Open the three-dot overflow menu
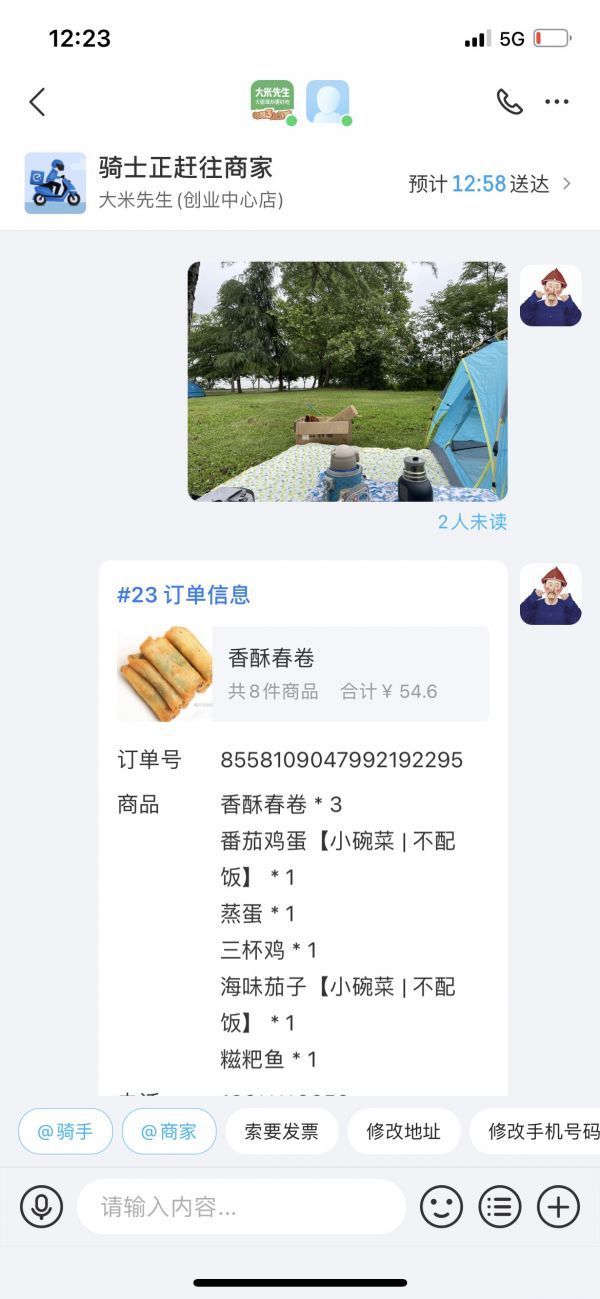Image resolution: width=600 pixels, height=1299 pixels. pos(557,102)
